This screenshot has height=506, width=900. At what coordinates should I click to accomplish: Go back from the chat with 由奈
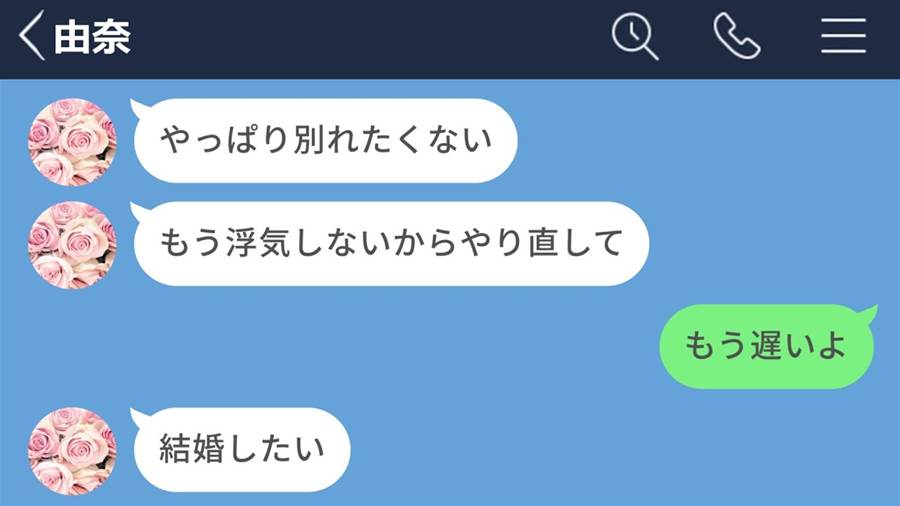(x=32, y=38)
